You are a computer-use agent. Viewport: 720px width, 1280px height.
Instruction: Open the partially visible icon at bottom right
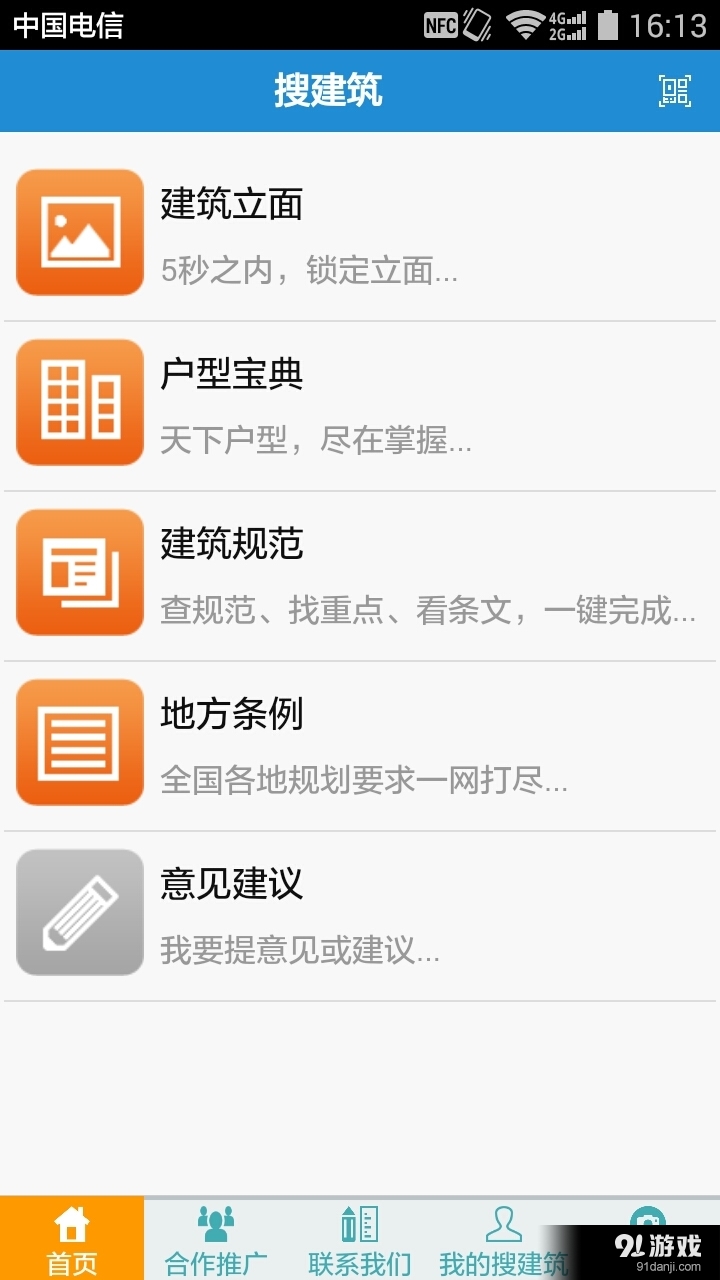(x=648, y=1221)
